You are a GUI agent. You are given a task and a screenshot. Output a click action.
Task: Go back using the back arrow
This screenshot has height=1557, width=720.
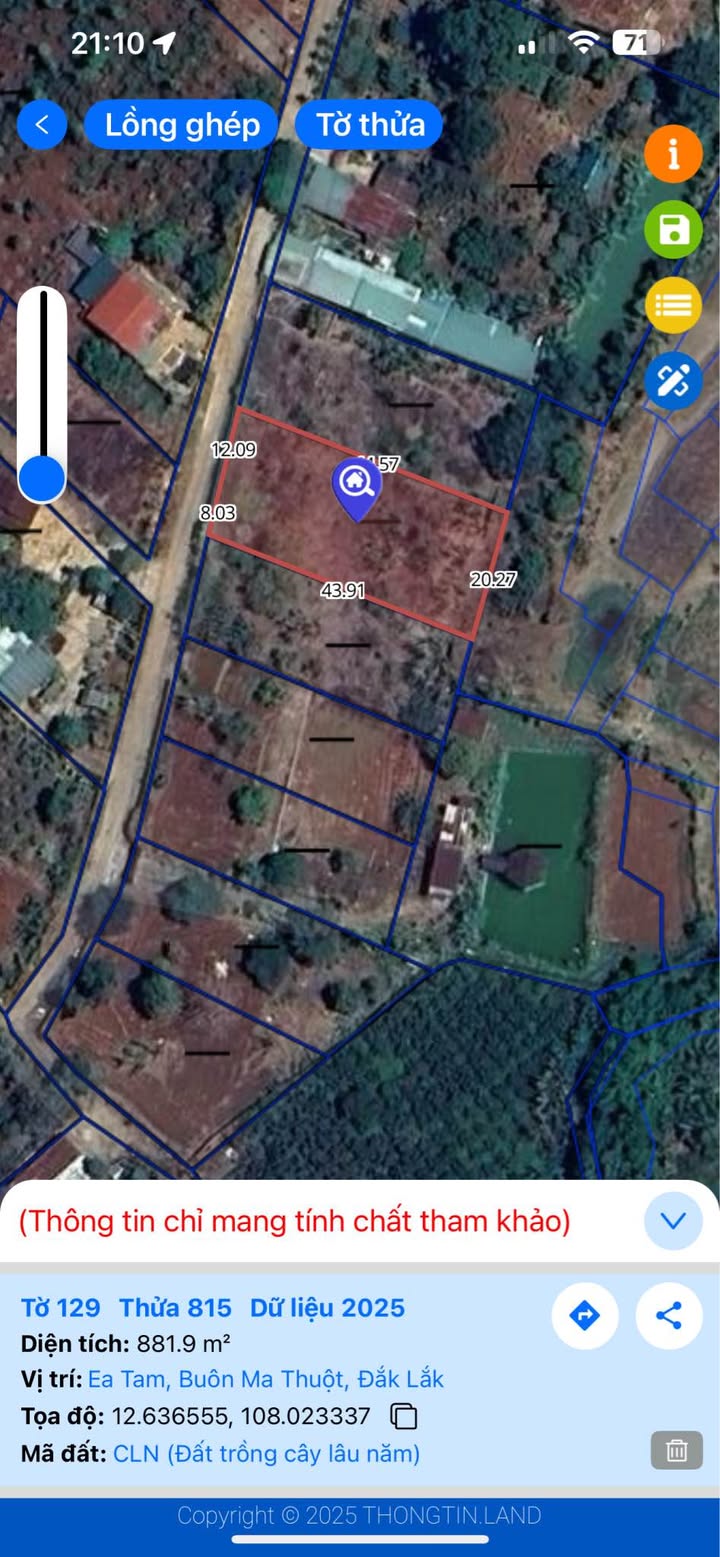[42, 125]
